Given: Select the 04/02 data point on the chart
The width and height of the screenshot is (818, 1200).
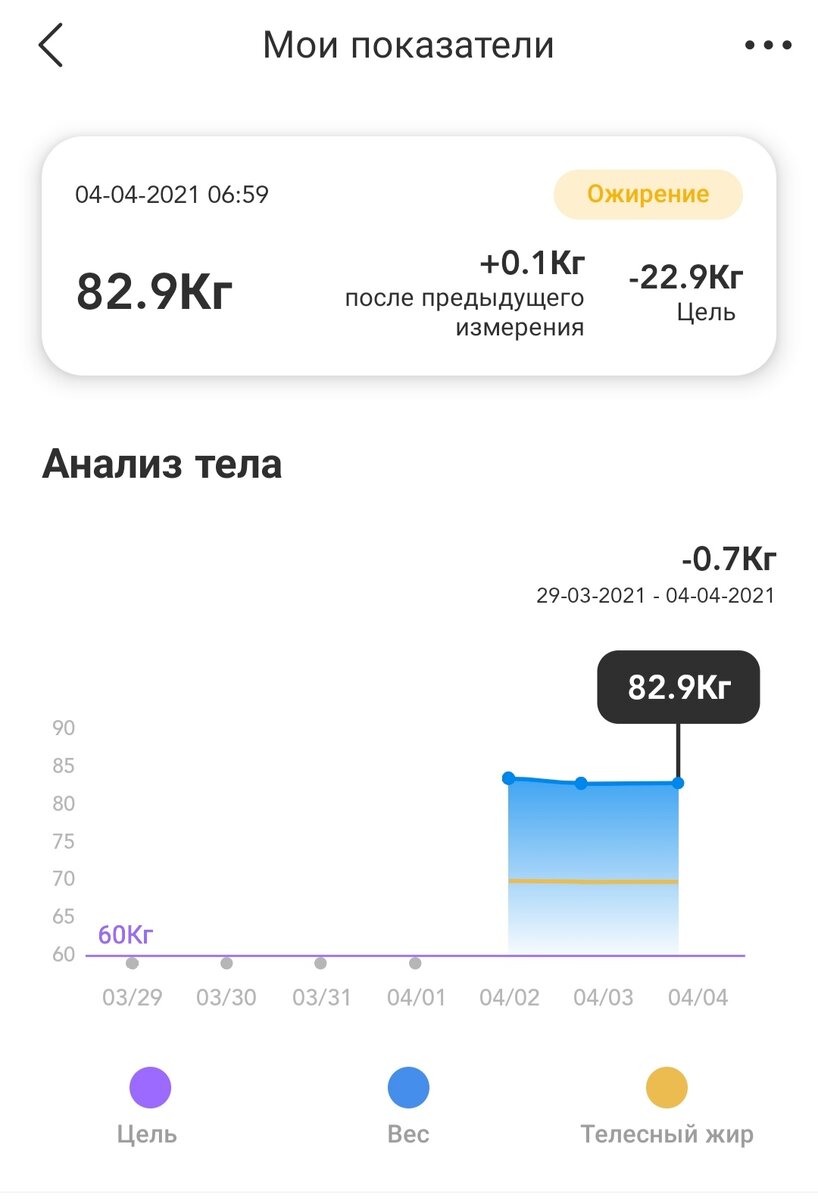Looking at the screenshot, I should pyautogui.click(x=509, y=778).
